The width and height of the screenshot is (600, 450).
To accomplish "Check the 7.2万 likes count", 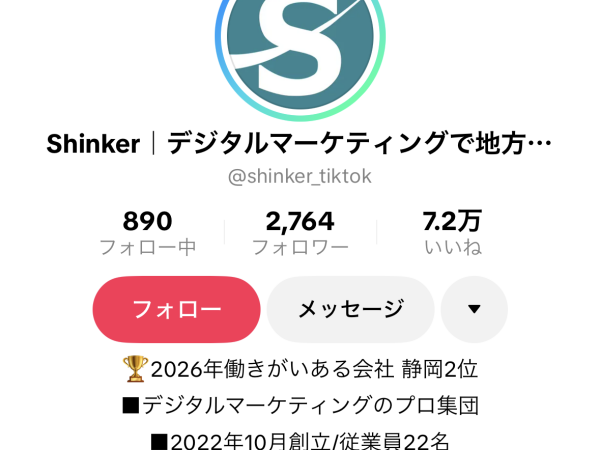I will [452, 233].
